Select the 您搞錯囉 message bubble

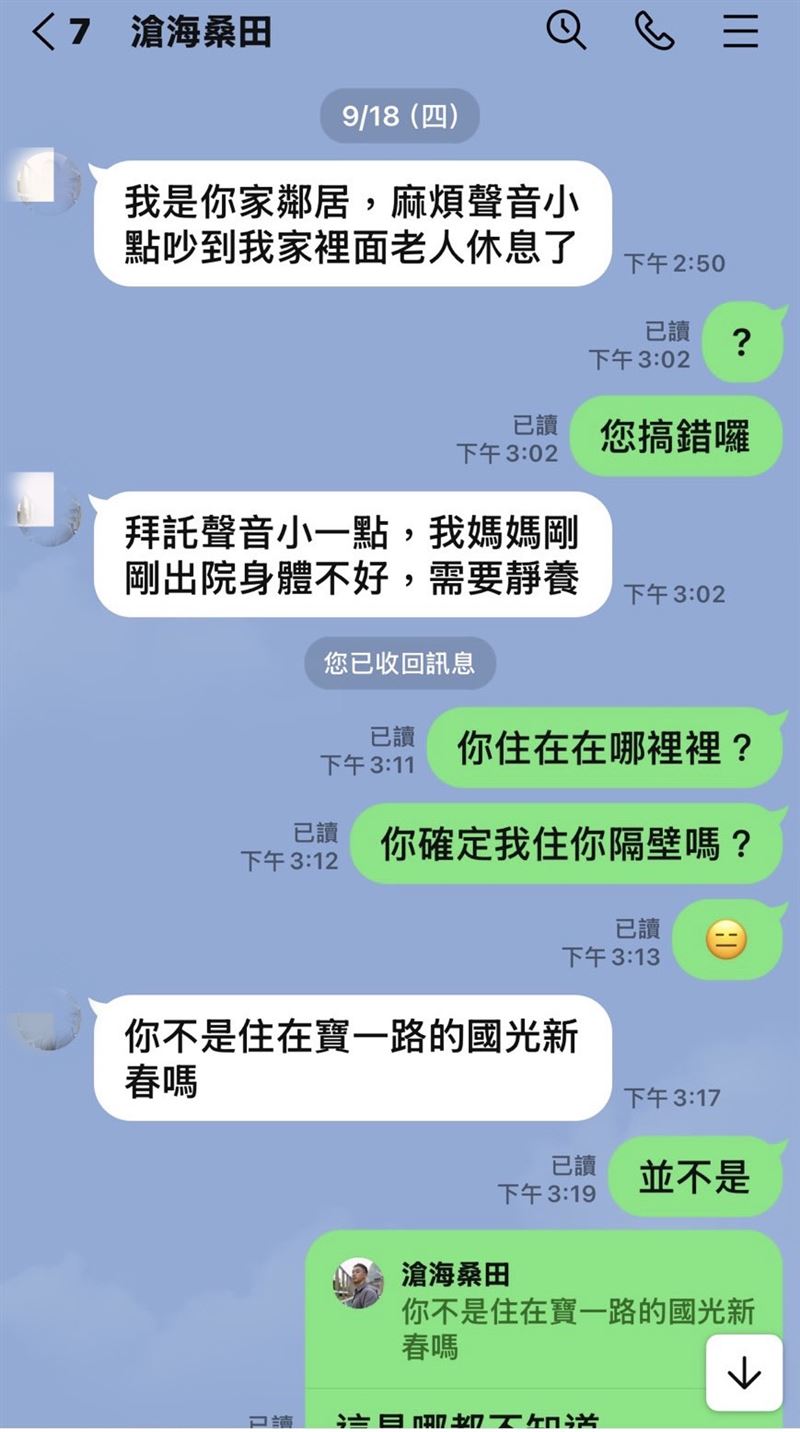click(676, 435)
